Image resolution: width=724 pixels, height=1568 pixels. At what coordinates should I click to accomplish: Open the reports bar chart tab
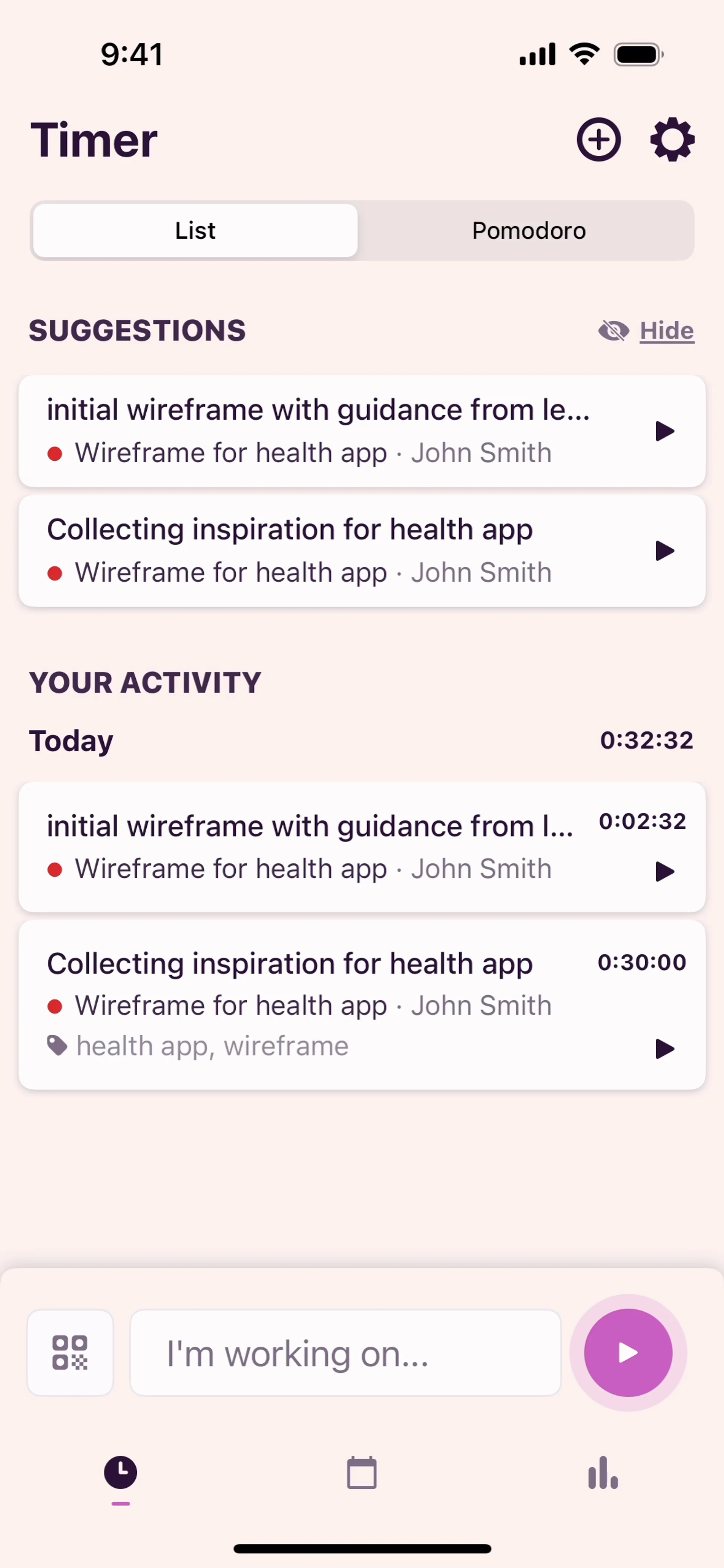(x=603, y=1473)
